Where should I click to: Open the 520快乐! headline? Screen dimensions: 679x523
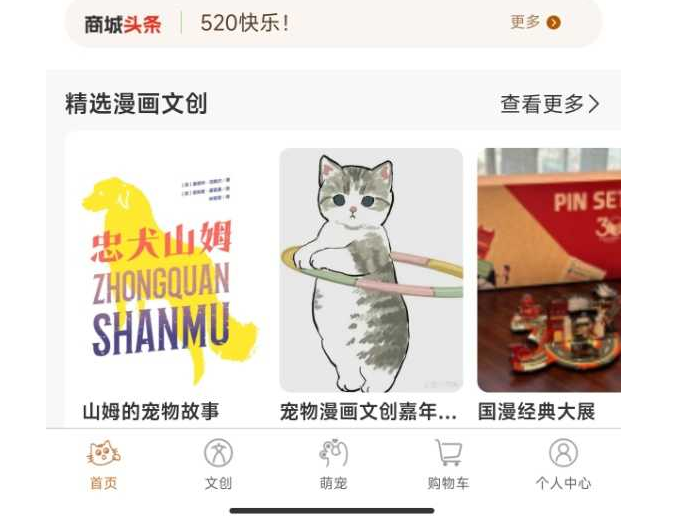click(245, 23)
